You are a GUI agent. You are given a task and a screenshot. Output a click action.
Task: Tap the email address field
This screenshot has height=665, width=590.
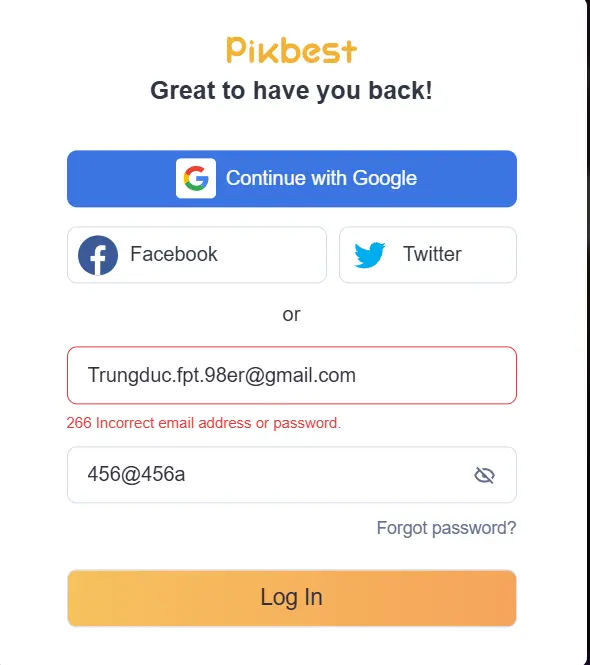tap(292, 375)
